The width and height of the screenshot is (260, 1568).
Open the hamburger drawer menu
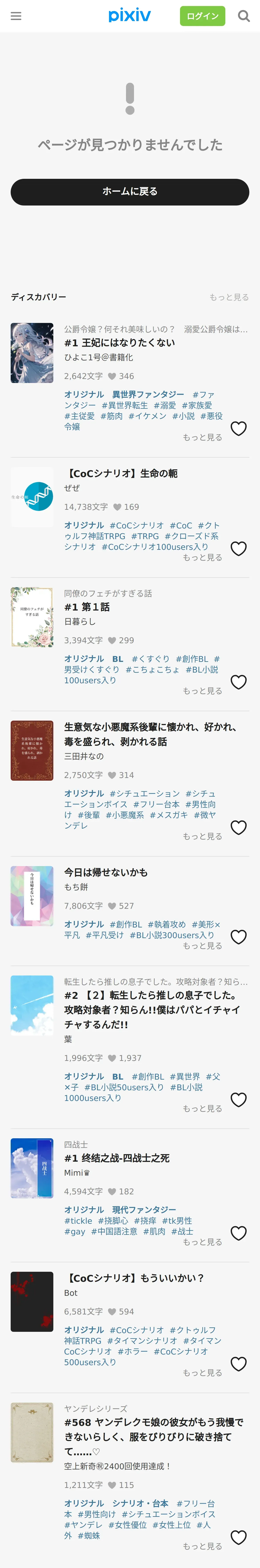pos(16,16)
